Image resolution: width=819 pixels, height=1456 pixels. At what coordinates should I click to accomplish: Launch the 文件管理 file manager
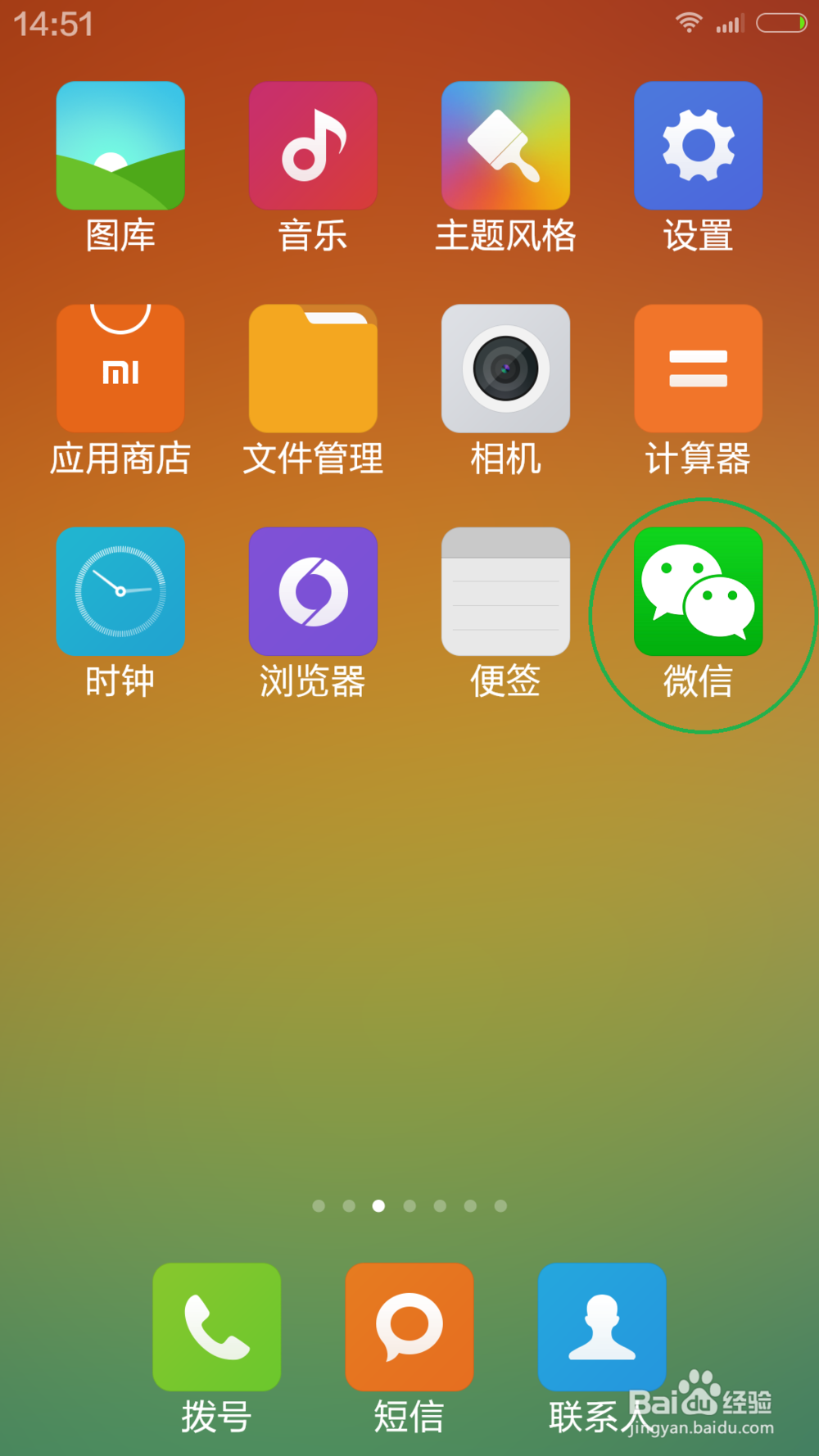(313, 368)
